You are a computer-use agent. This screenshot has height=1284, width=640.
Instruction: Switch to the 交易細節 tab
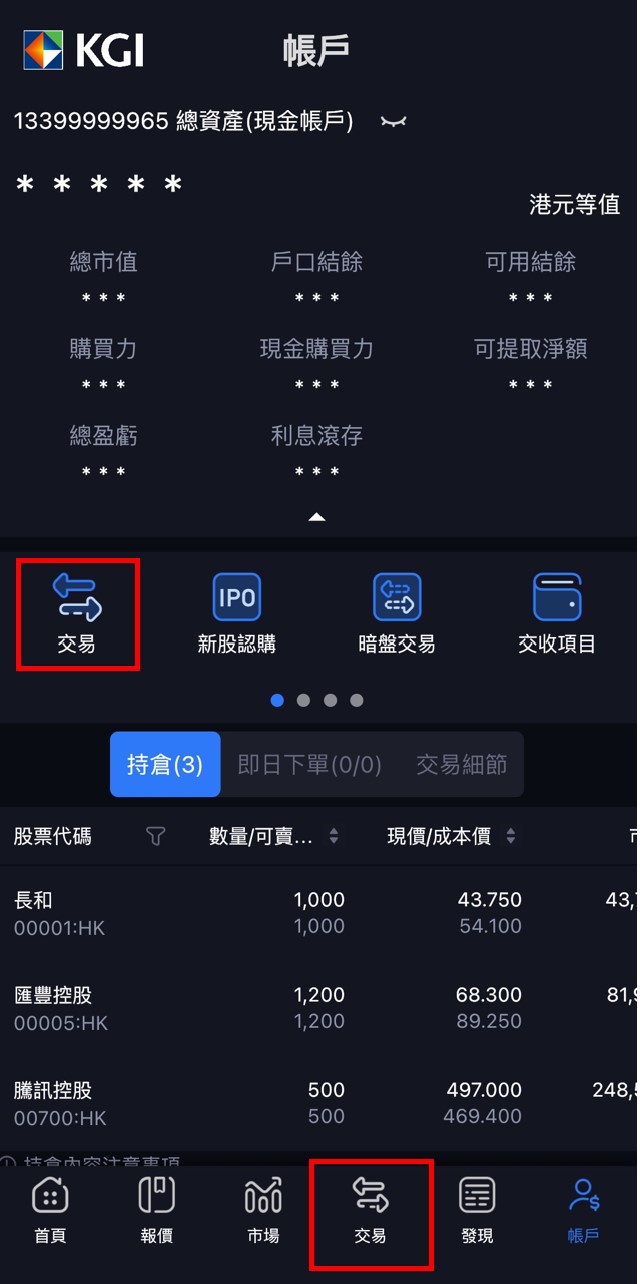[461, 765]
